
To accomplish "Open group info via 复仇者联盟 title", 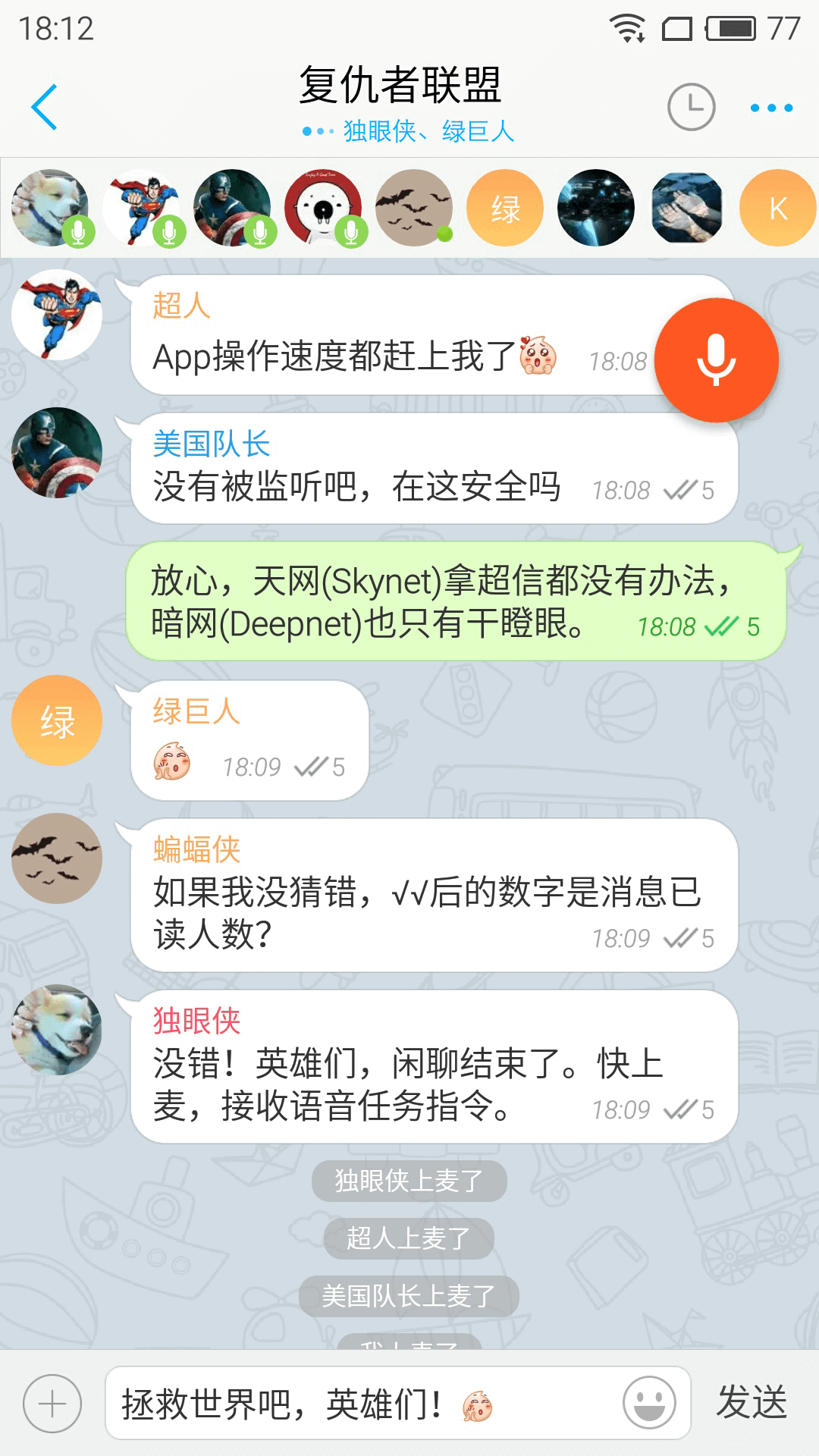I will pyautogui.click(x=400, y=85).
